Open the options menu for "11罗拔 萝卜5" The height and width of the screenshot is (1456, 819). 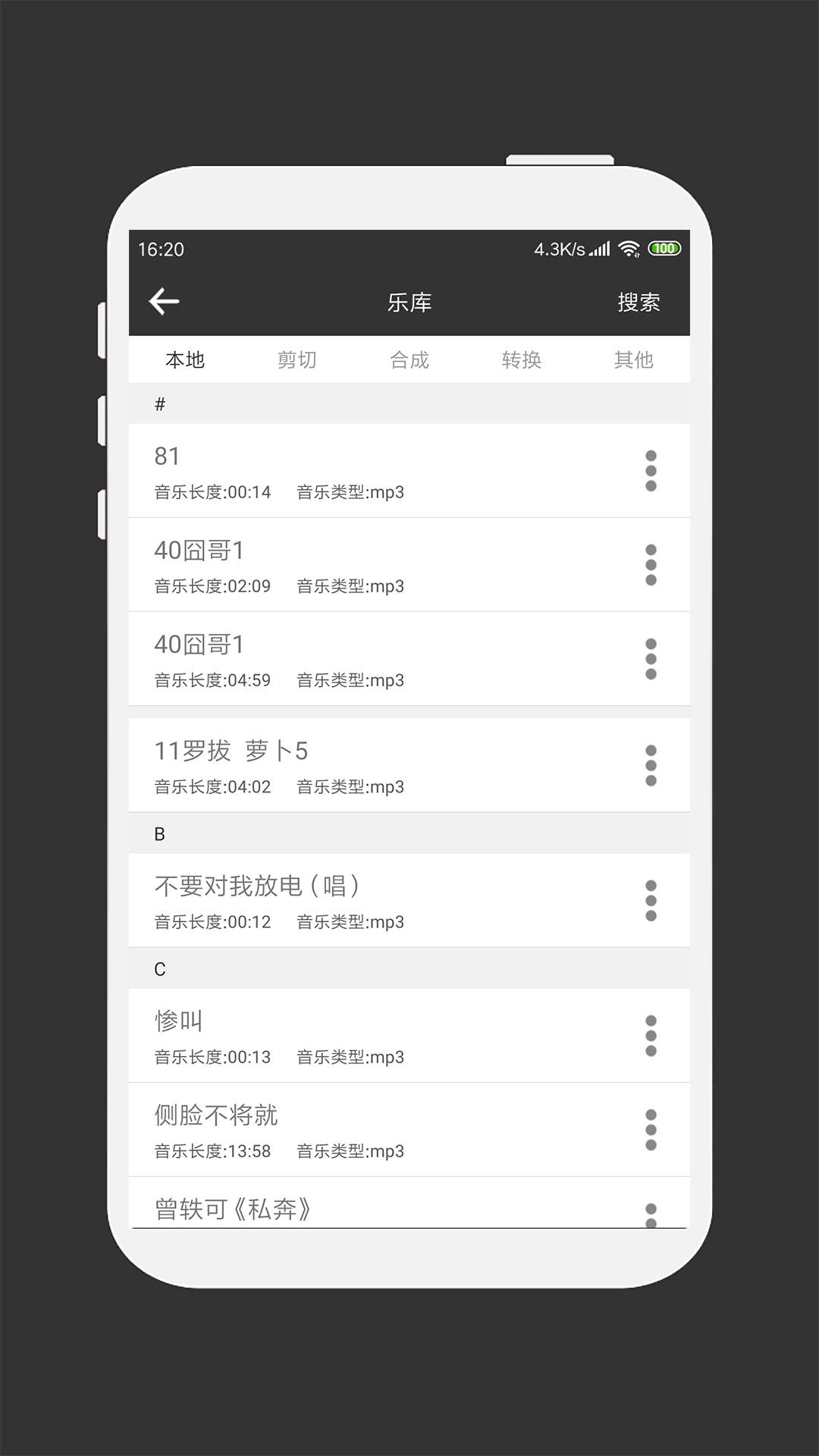click(x=651, y=766)
